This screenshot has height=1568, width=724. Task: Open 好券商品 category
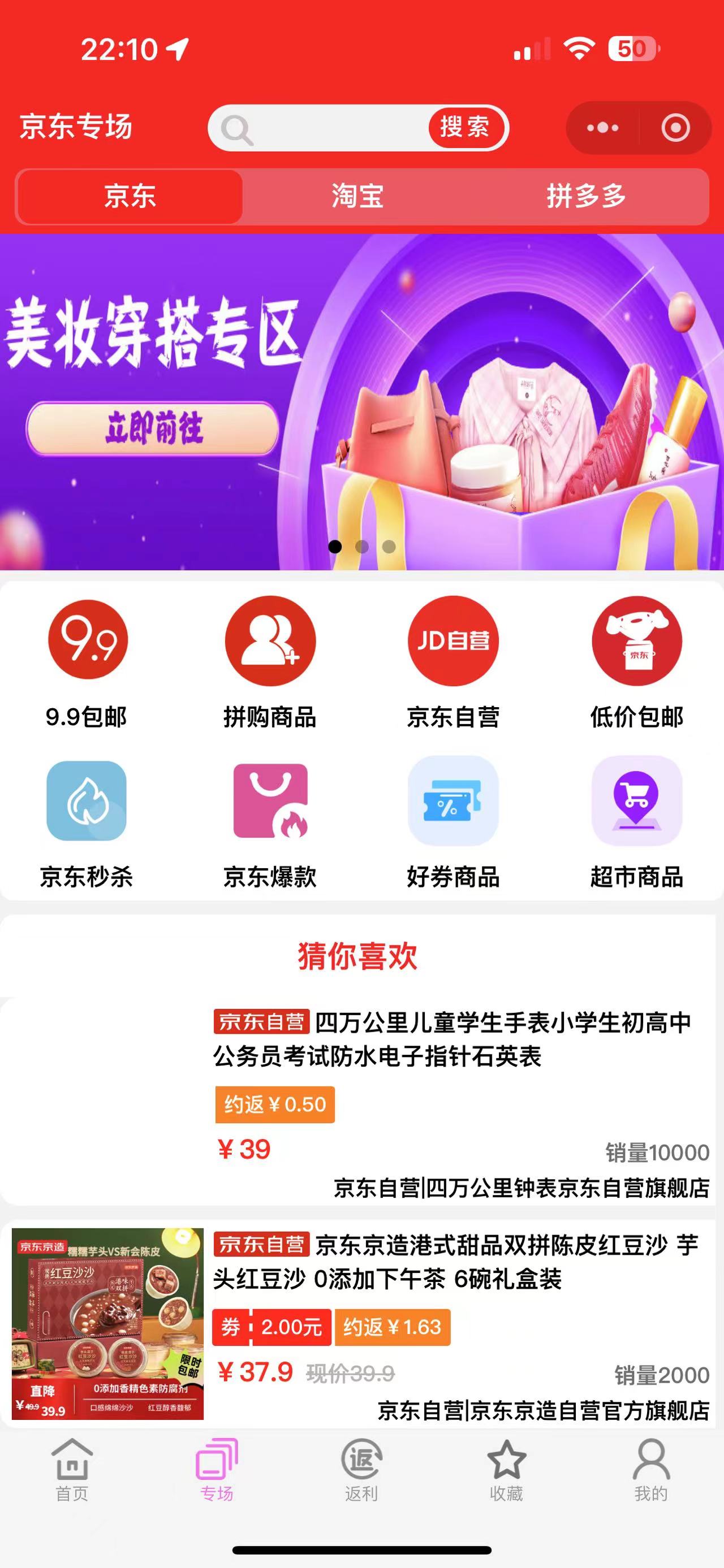point(453,822)
